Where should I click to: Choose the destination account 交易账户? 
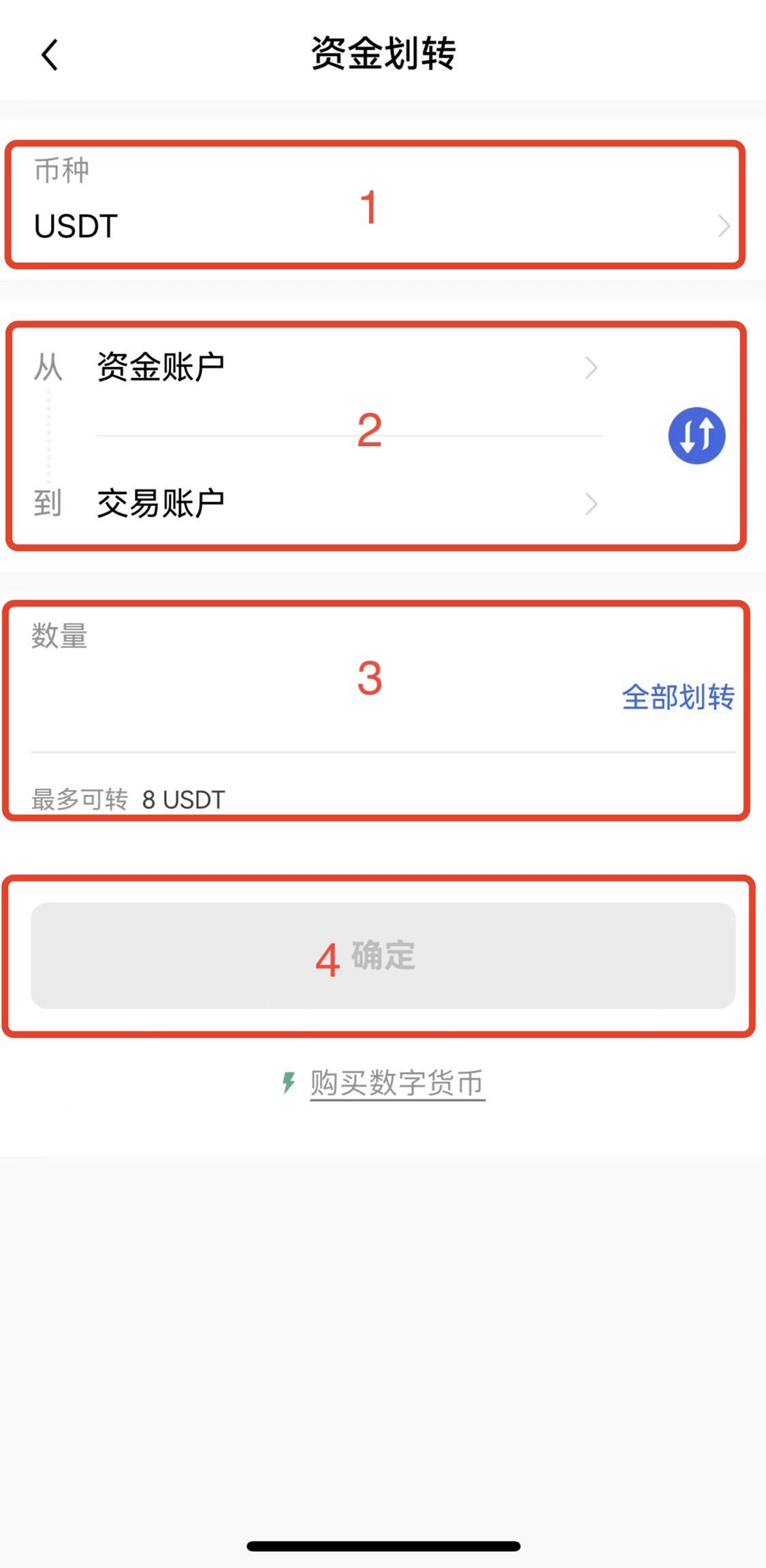pyautogui.click(x=347, y=504)
